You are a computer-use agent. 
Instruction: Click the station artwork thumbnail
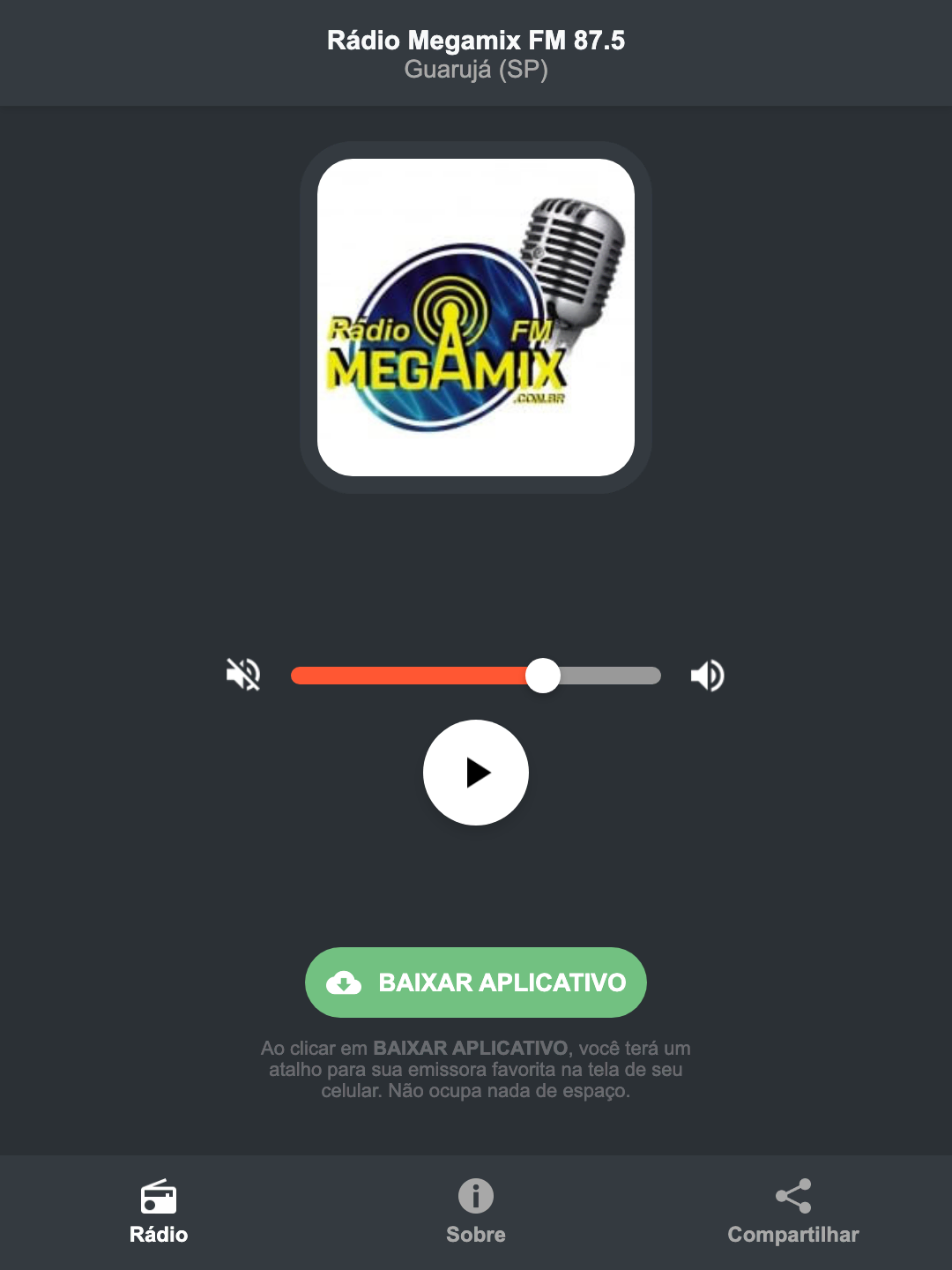coord(475,316)
